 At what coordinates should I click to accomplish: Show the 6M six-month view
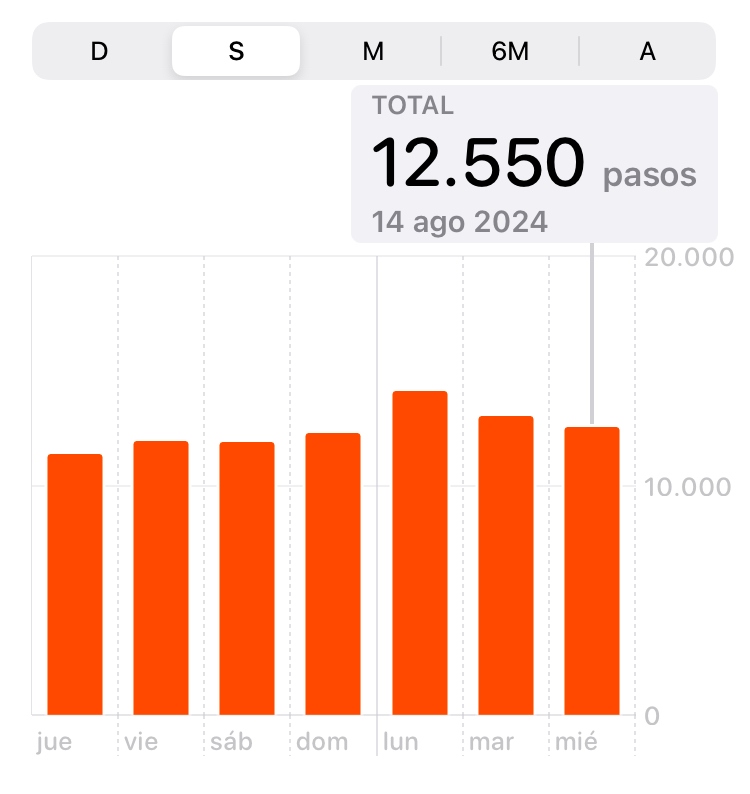pos(510,51)
